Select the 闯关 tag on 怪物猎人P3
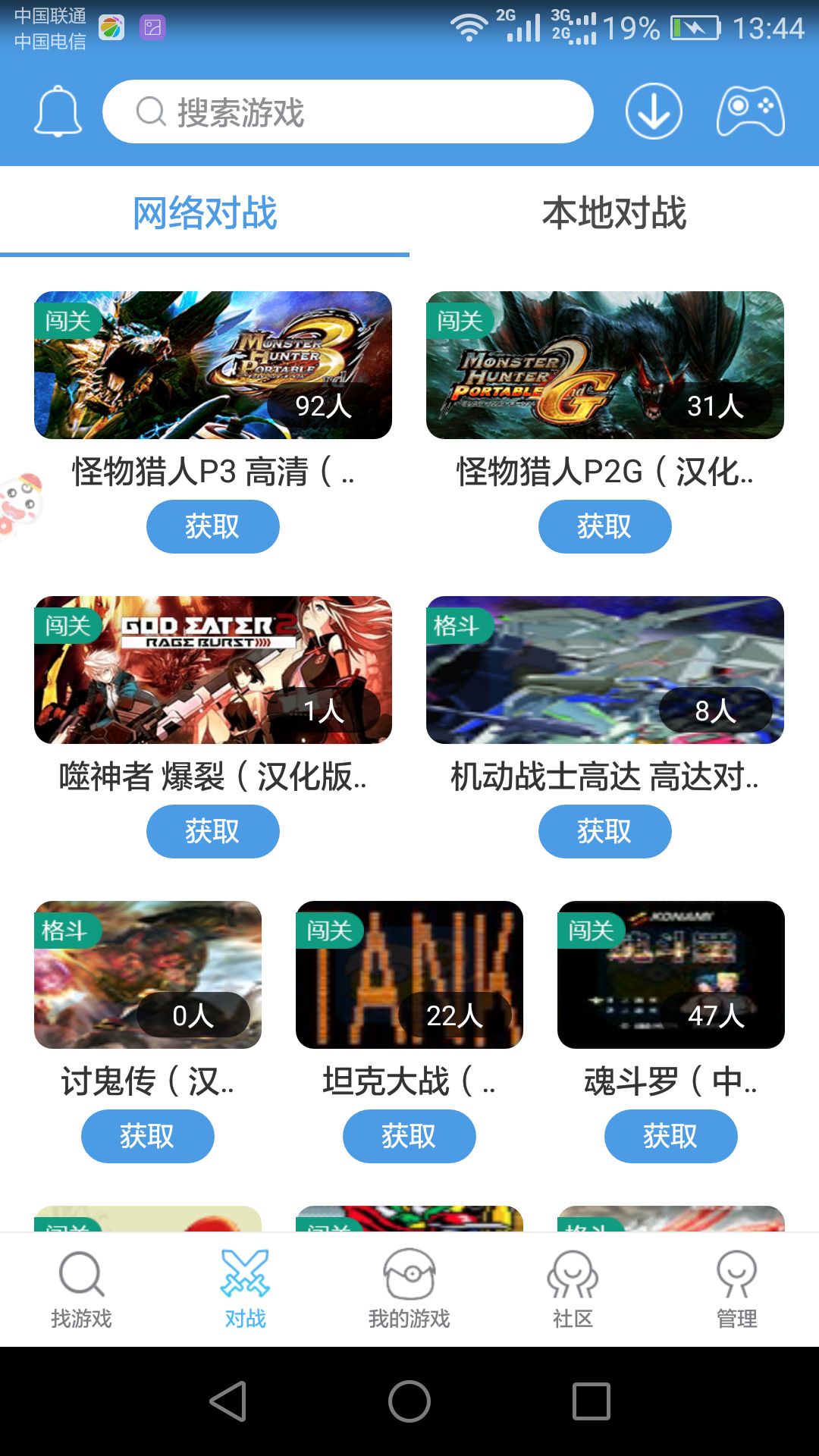This screenshot has width=819, height=1456. coord(70,322)
